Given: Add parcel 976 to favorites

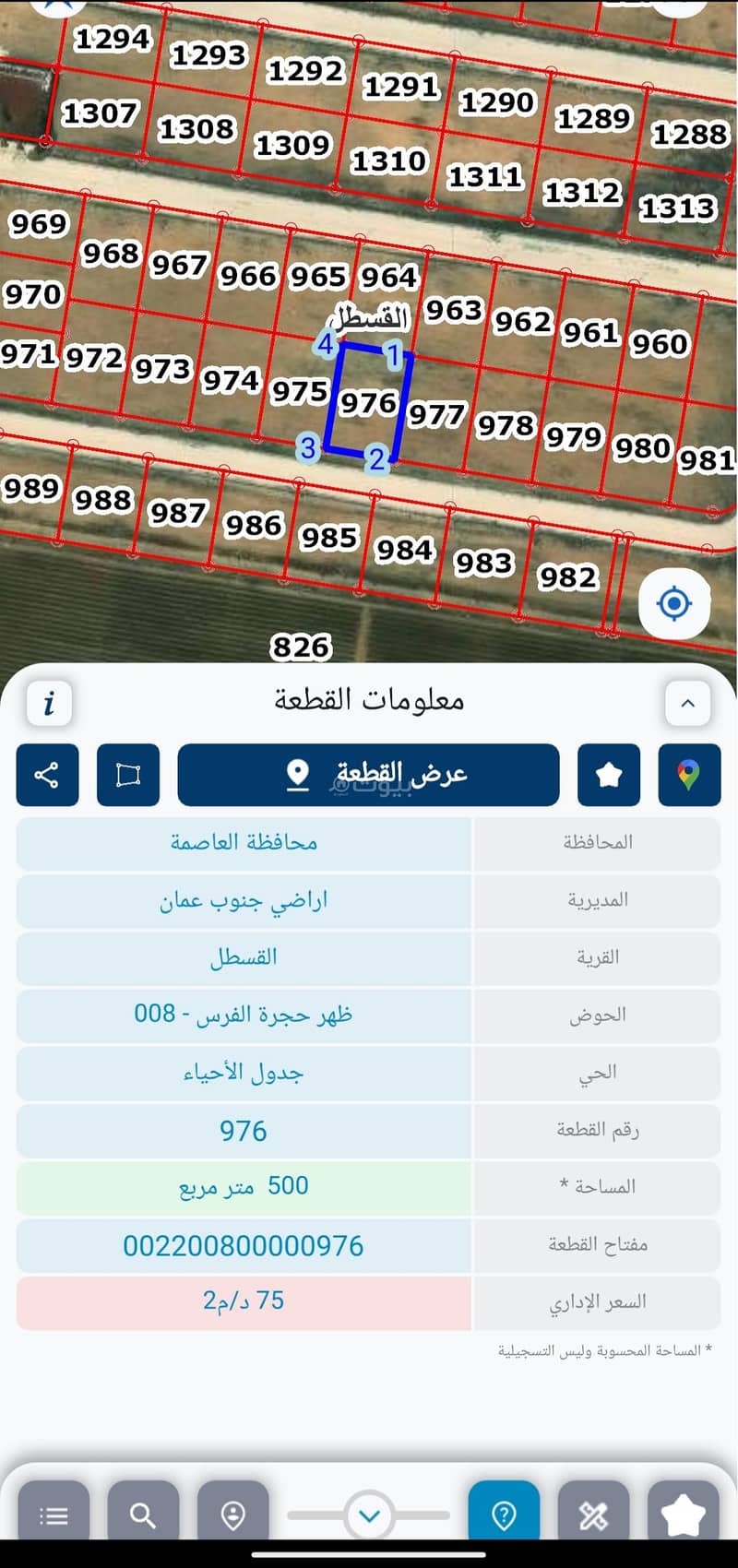Looking at the screenshot, I should coord(609,775).
